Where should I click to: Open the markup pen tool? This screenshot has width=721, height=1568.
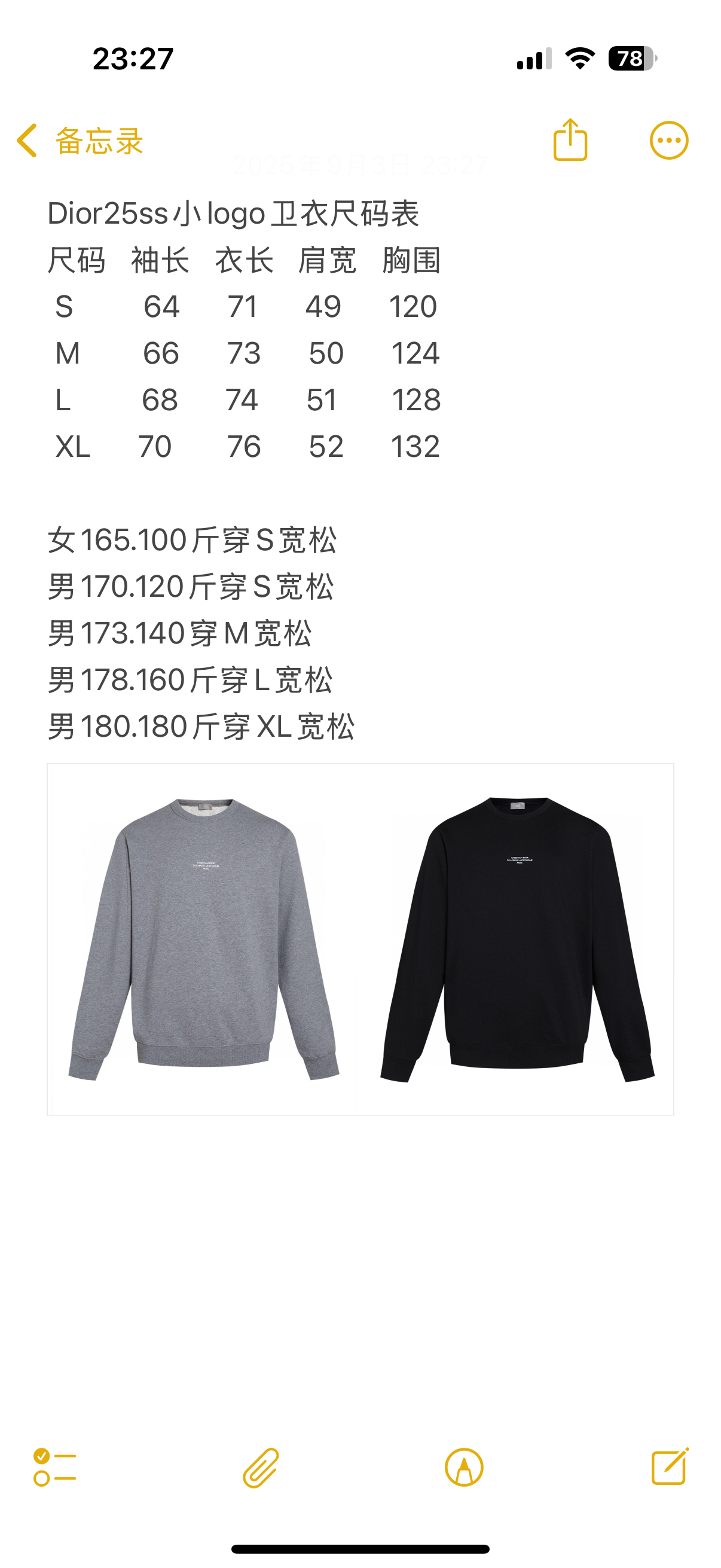click(x=464, y=1467)
